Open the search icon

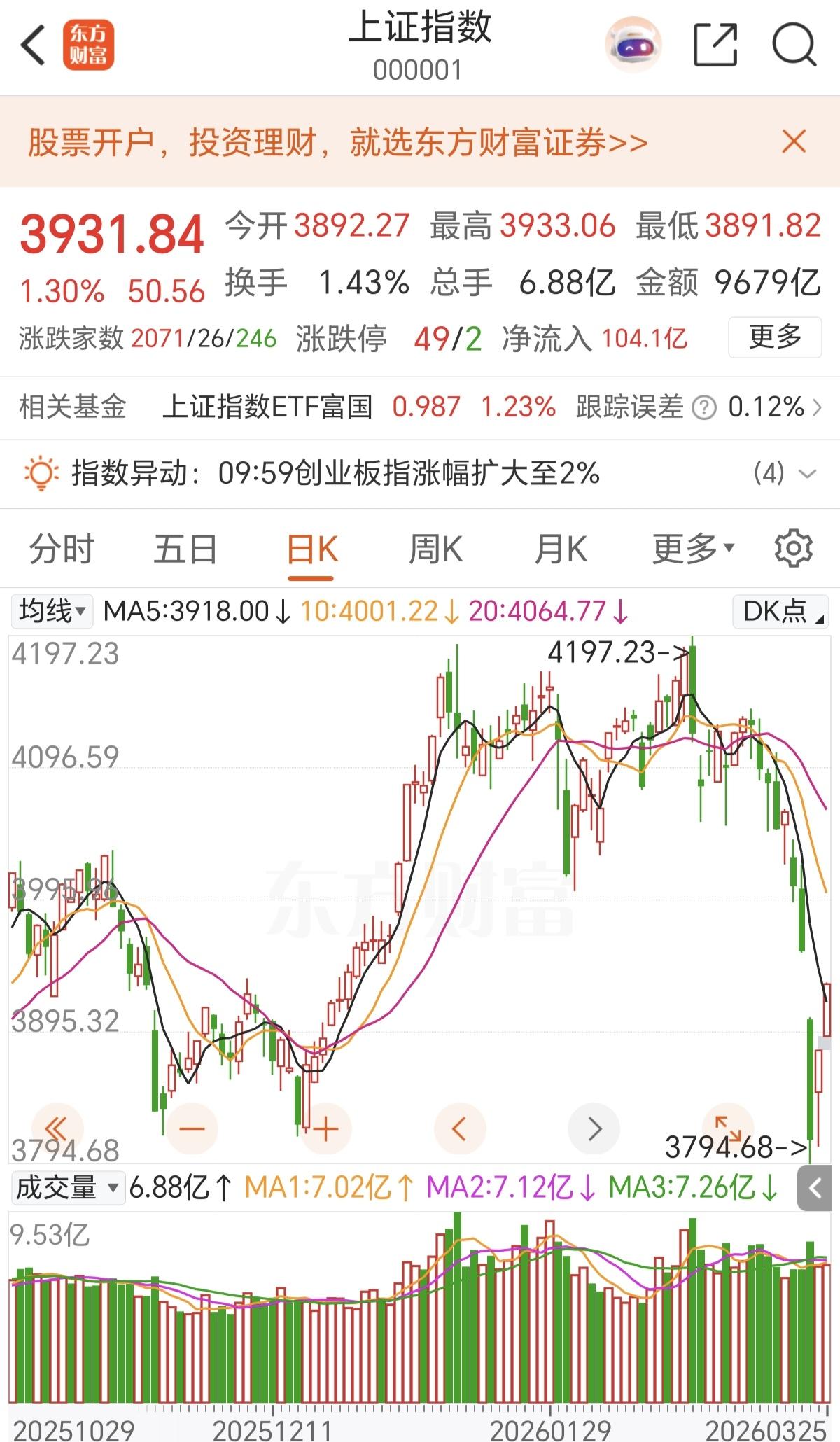pyautogui.click(x=792, y=44)
